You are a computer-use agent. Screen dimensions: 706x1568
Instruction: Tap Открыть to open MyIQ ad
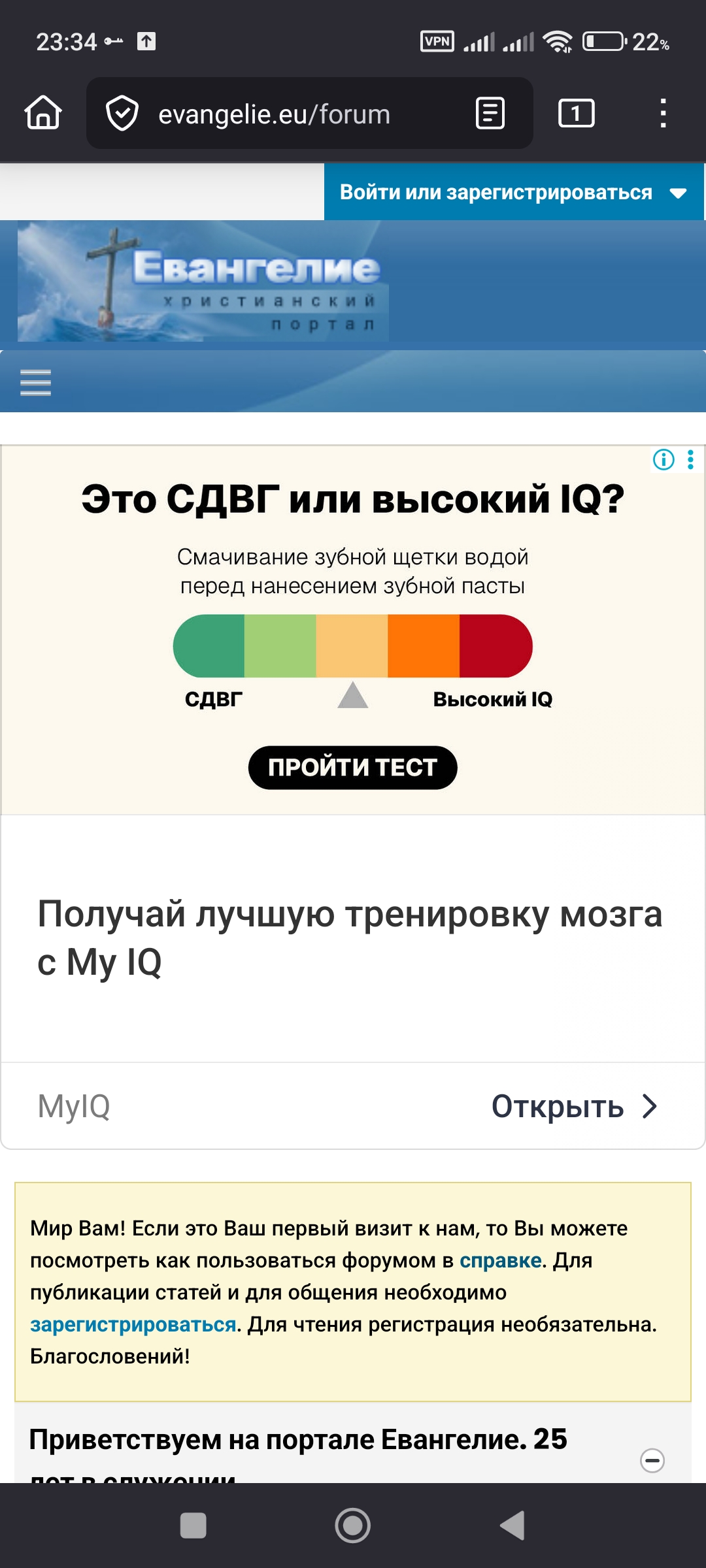(x=574, y=1106)
